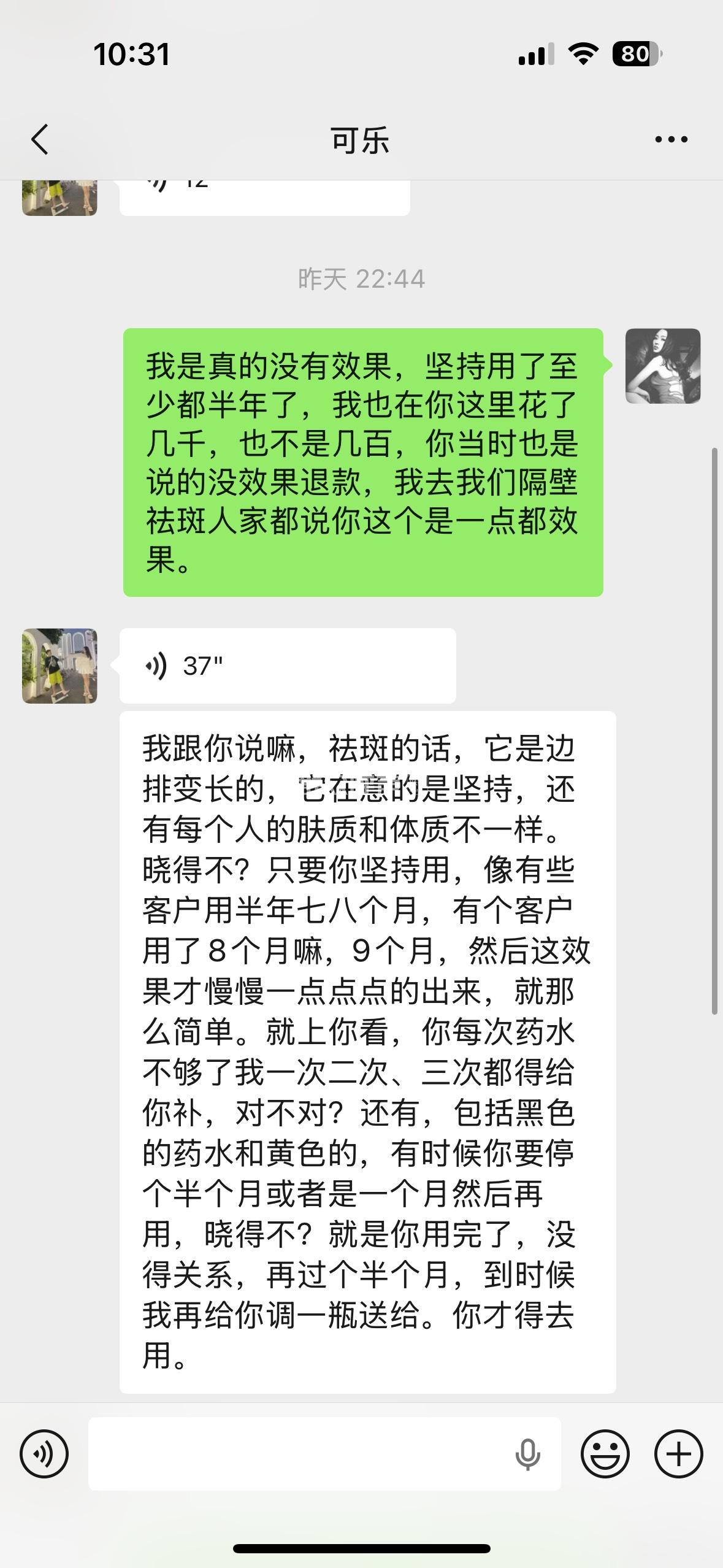Screen dimensions: 723x1568
Task: Play the 37-second voice message
Action: (287, 666)
